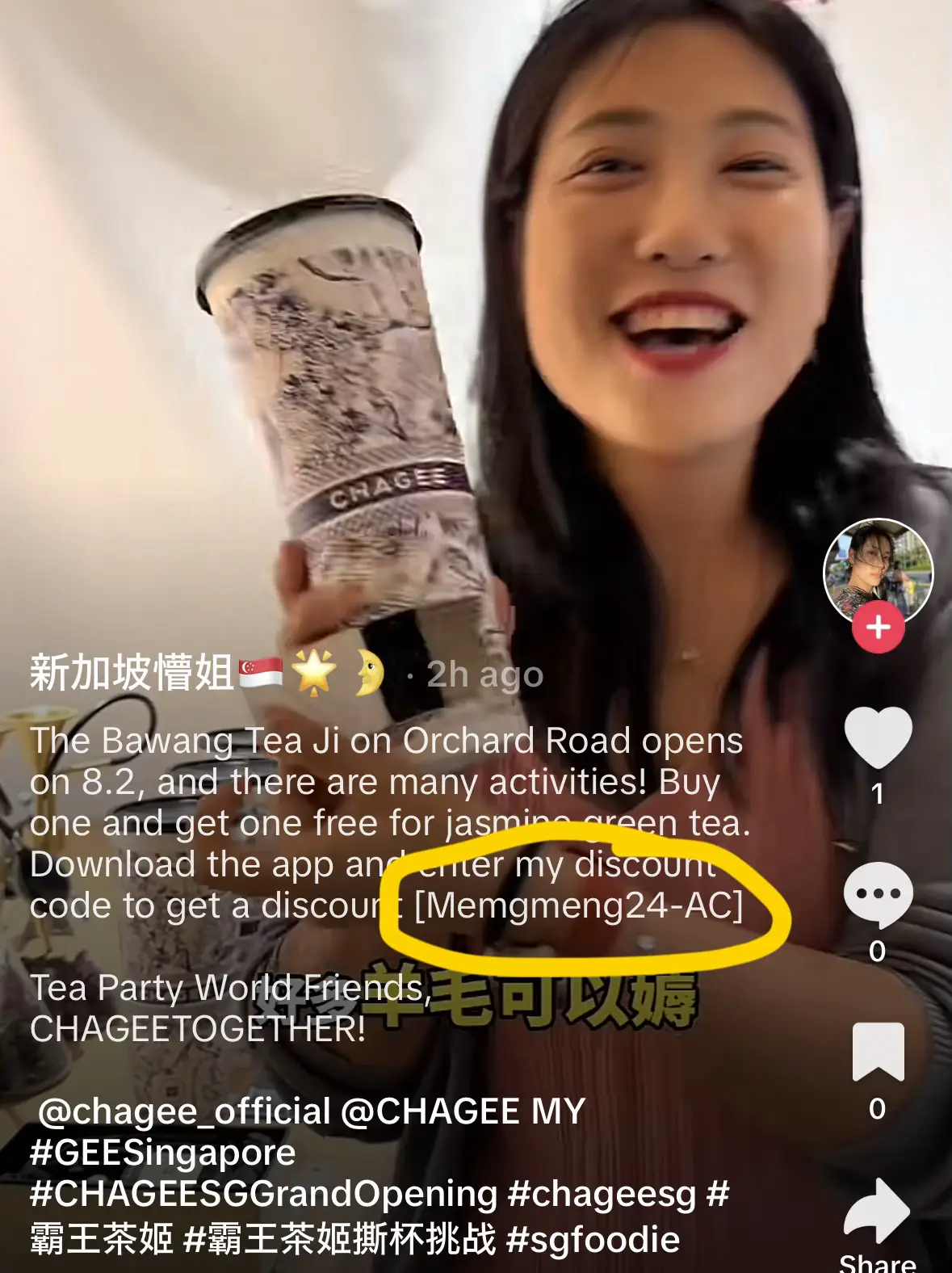
Task: Open the 新加坡懵姐 username link
Action: [x=132, y=673]
